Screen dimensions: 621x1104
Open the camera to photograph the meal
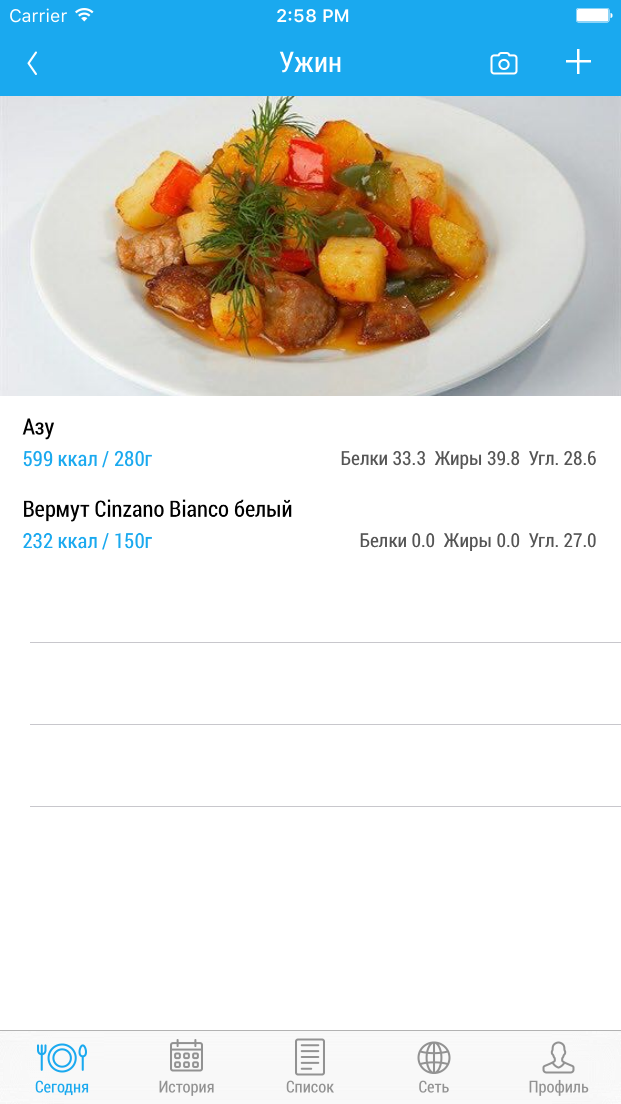pos(503,64)
